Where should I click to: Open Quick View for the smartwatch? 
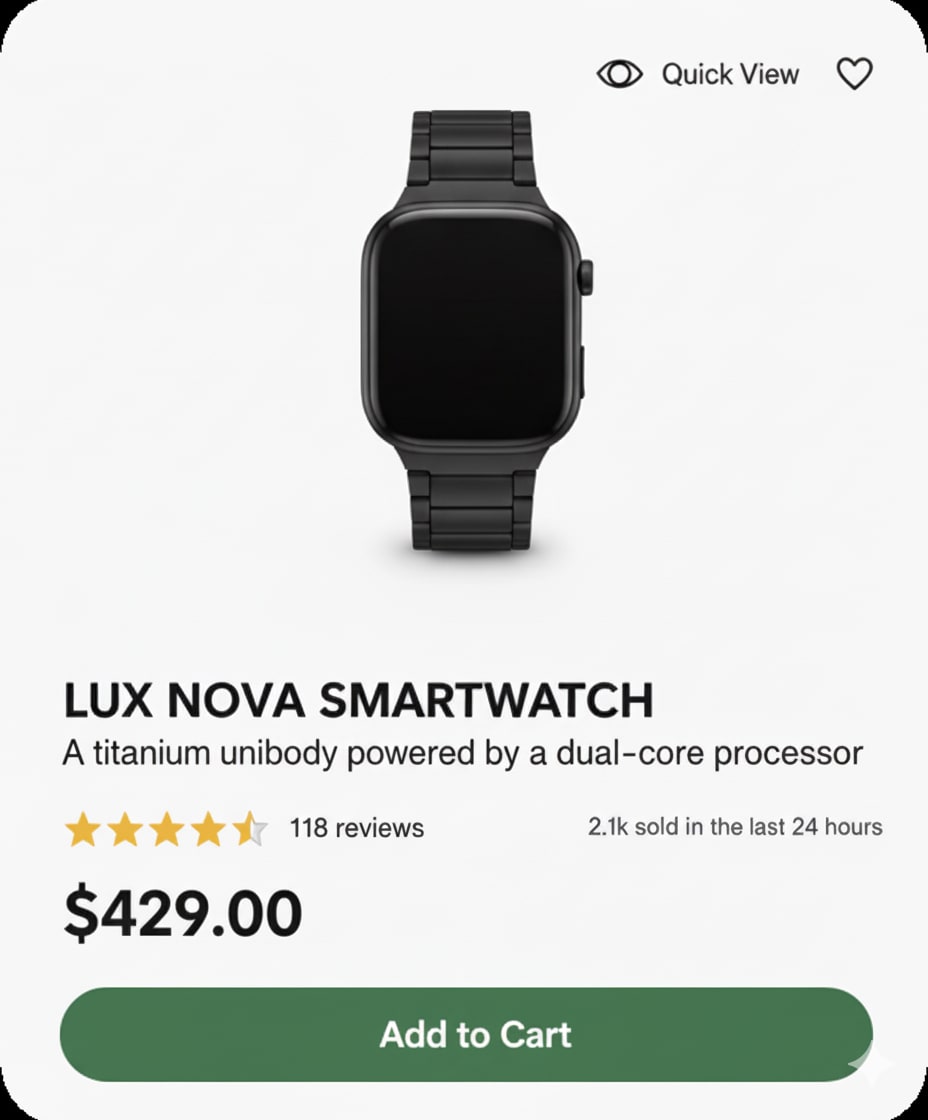click(699, 75)
